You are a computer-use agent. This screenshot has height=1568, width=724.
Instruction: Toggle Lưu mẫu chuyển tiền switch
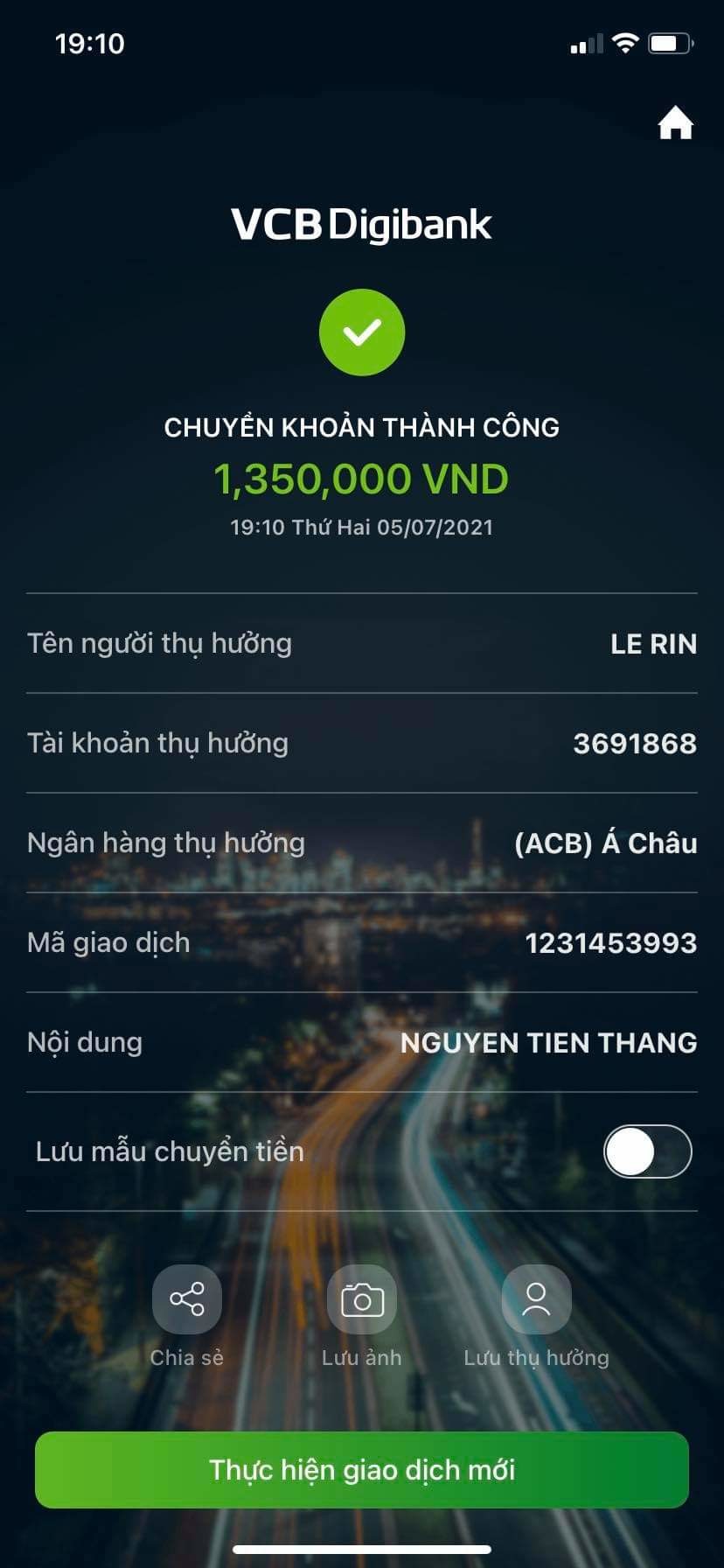(647, 1151)
